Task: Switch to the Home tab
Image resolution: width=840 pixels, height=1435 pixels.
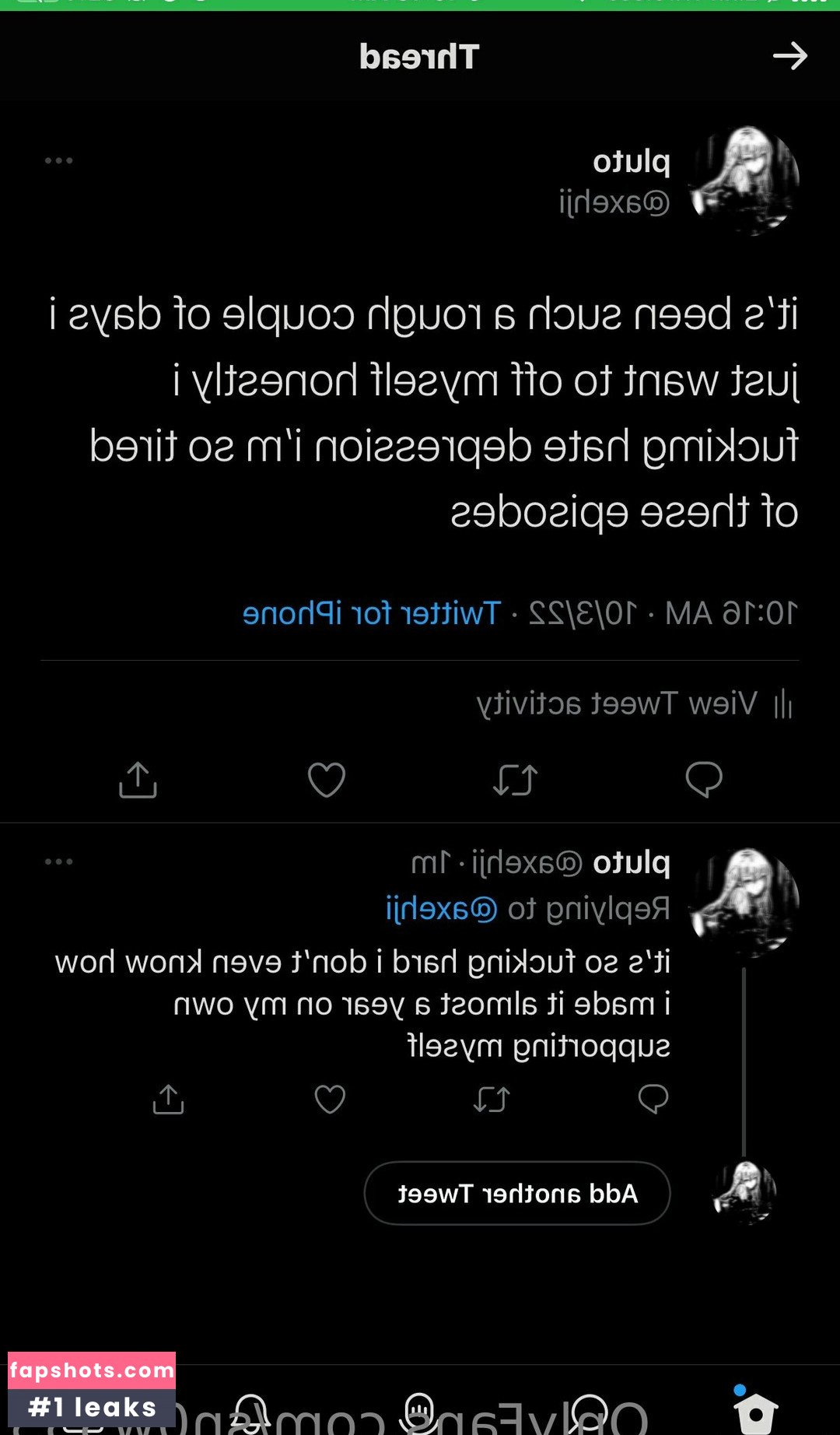Action: 755,1410
